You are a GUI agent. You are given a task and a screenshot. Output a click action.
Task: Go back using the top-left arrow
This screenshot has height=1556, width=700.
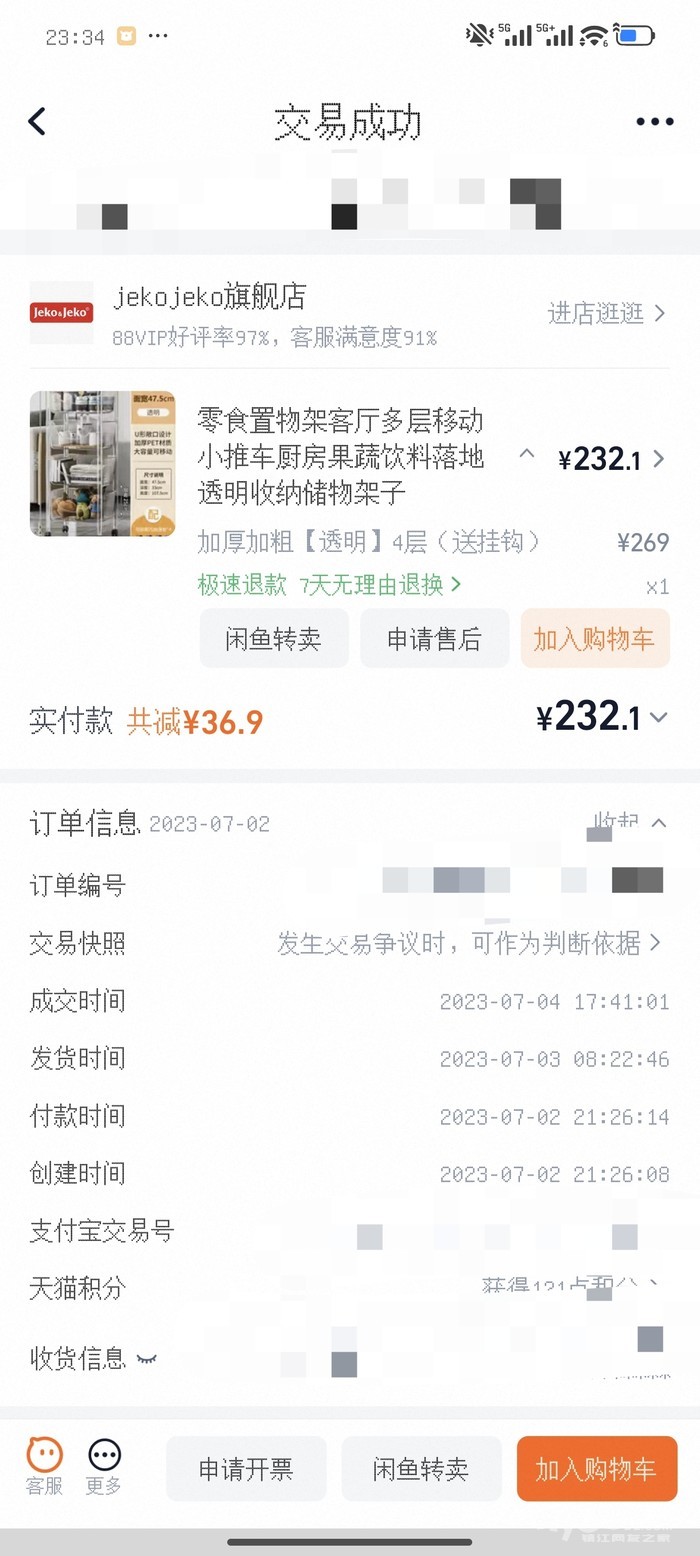coord(37,122)
